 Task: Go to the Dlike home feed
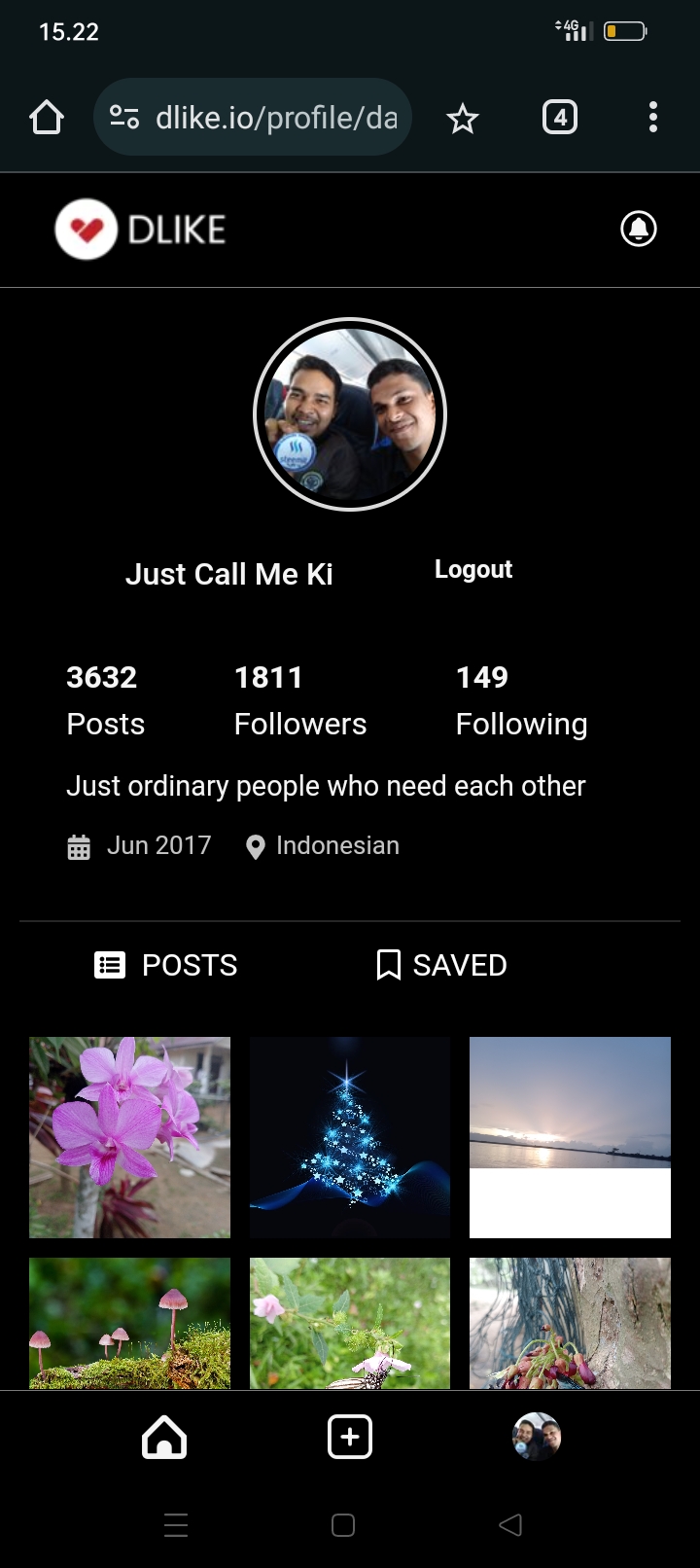pyautogui.click(x=164, y=1437)
